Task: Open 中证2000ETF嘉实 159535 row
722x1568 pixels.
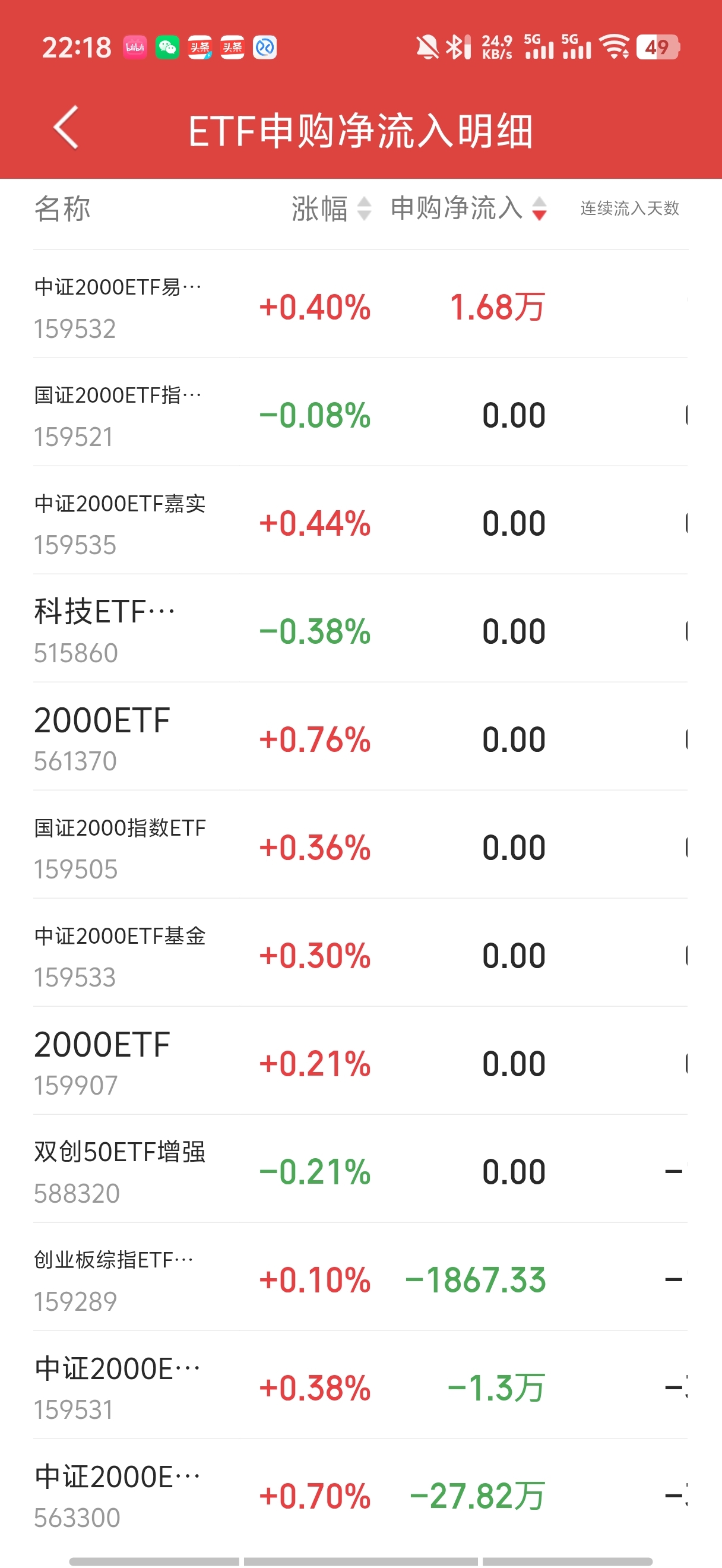Action: pos(360,521)
